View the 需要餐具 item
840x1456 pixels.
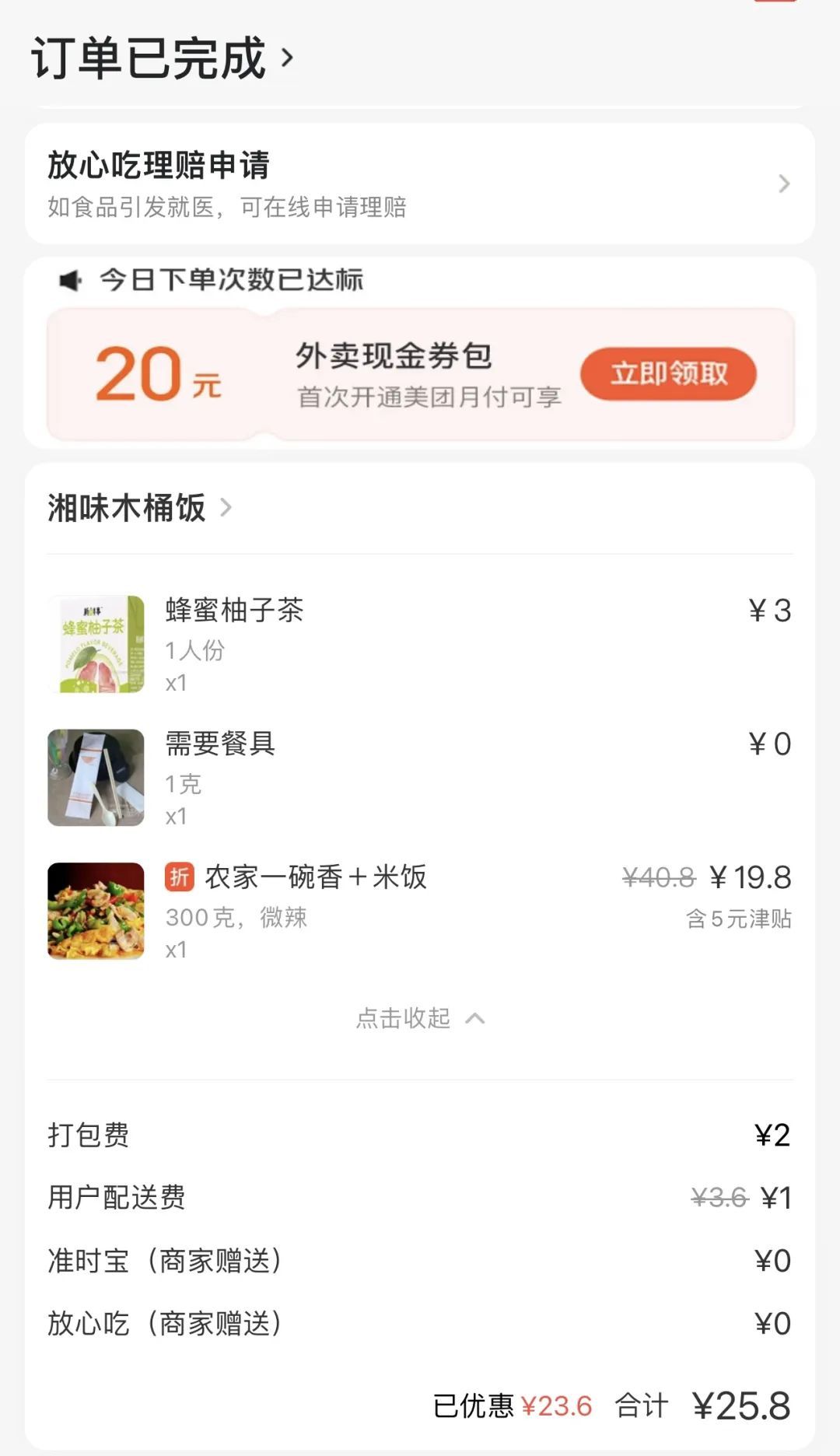point(220,744)
